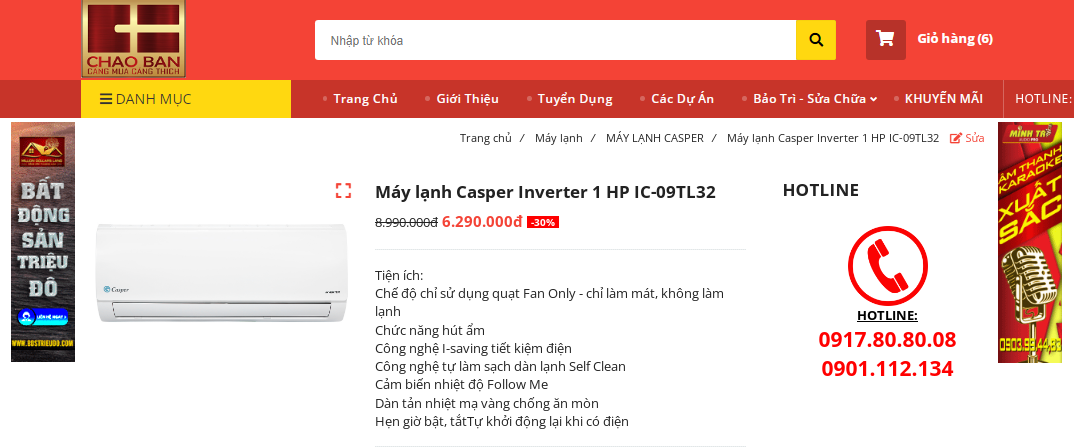This screenshot has width=1074, height=448.
Task: Tap the keyword search field
Action: pos(555,40)
